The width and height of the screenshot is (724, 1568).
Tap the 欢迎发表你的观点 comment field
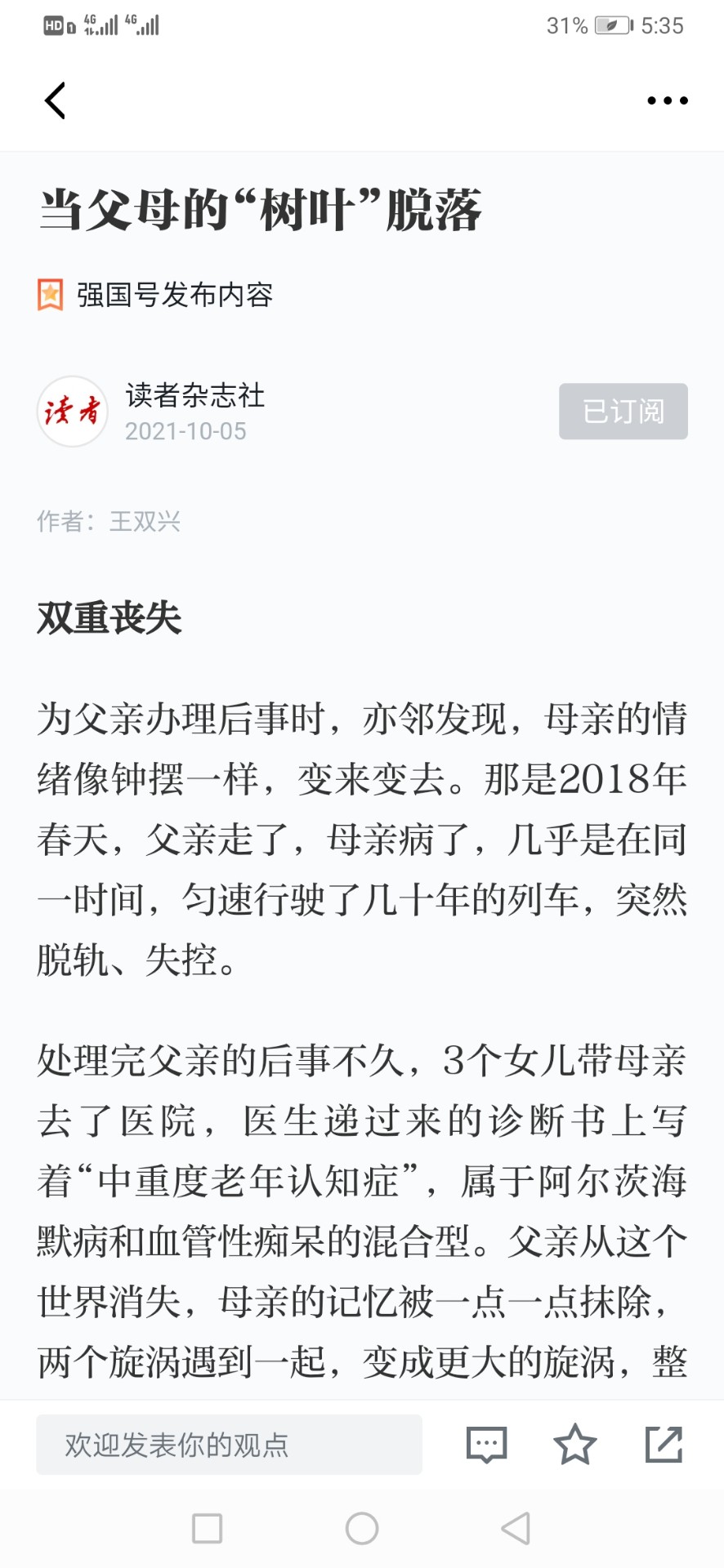229,1445
